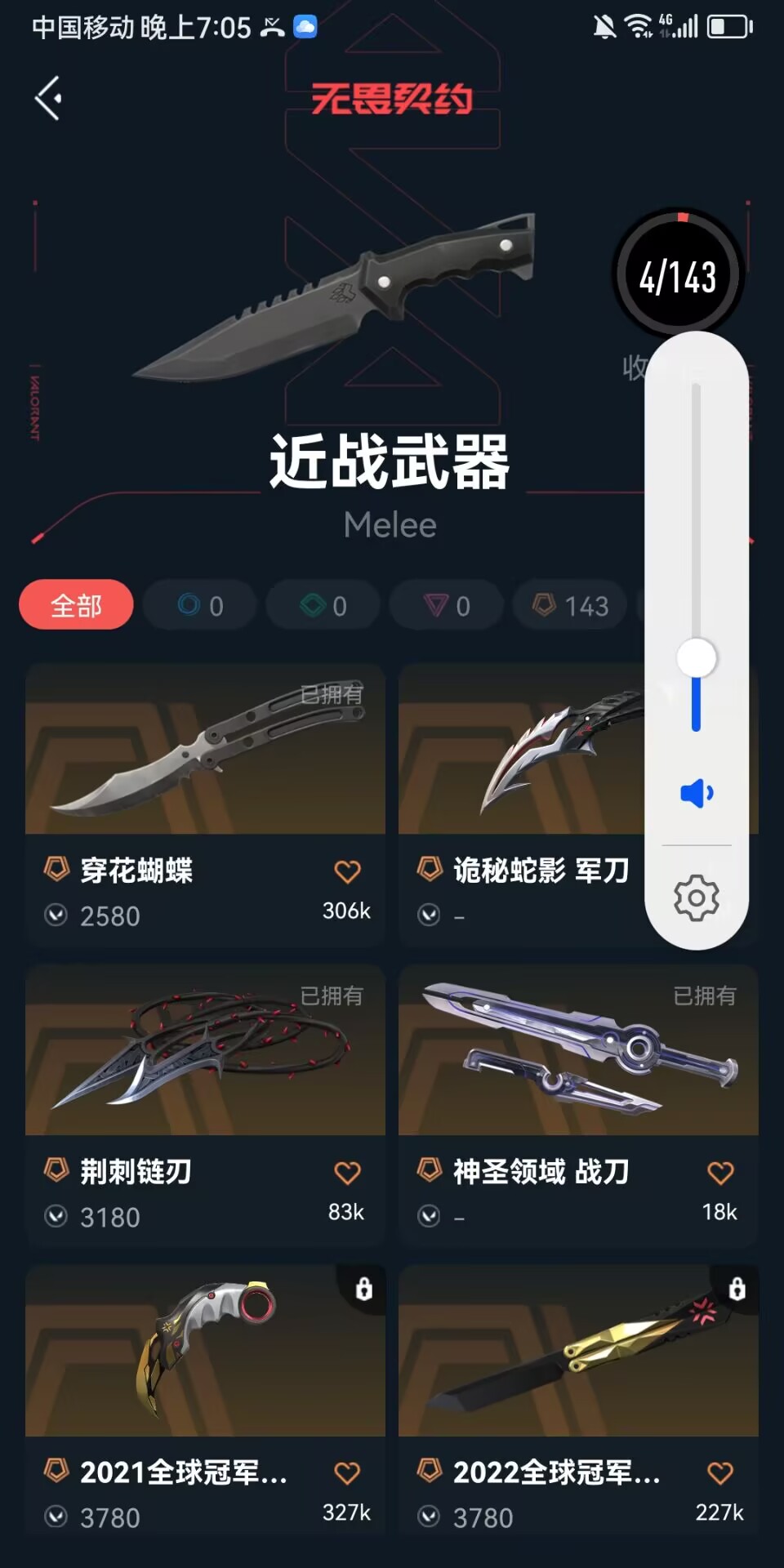Open the 2021全球冠军 karambit card

click(x=205, y=1352)
